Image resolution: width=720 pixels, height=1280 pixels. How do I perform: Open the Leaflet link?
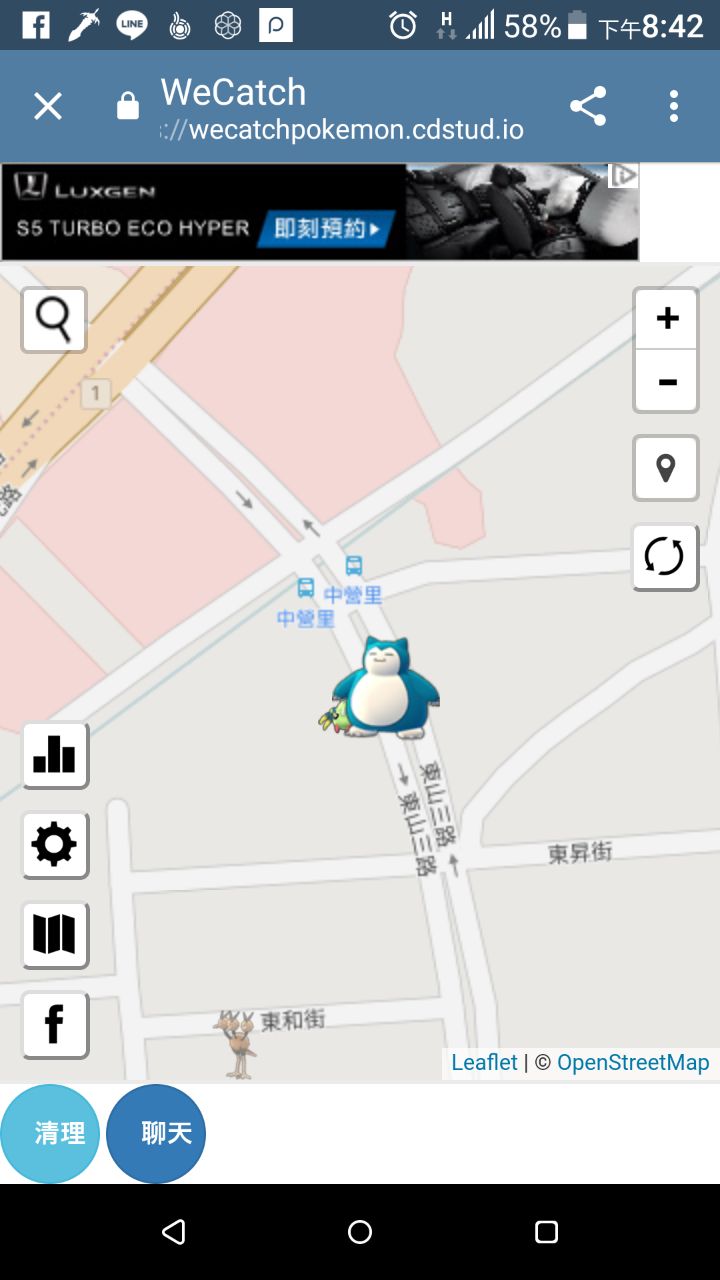click(484, 1062)
